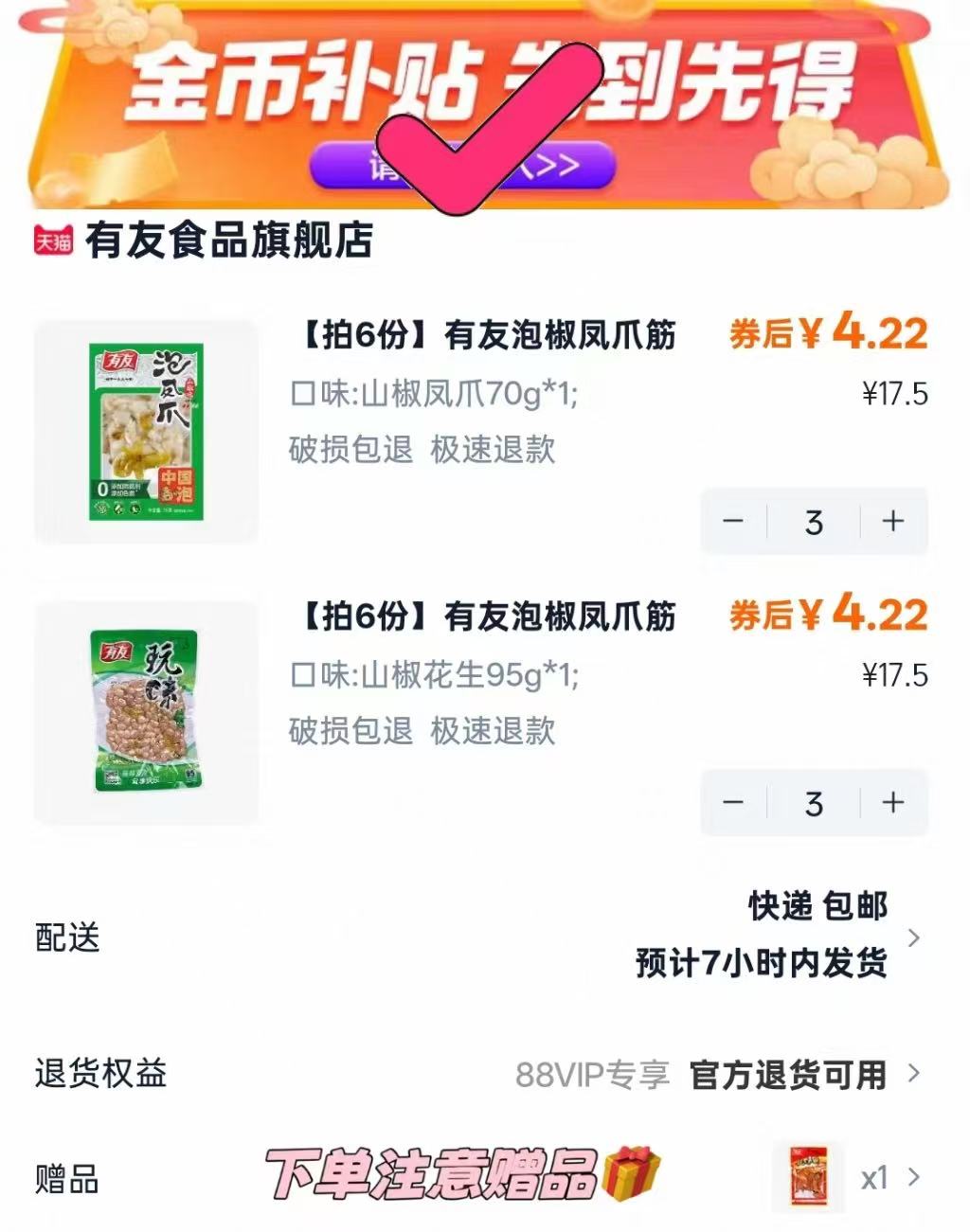This screenshot has width=970, height=1232.
Task: Expand the 配送 delivery options chevron
Action: point(914,939)
